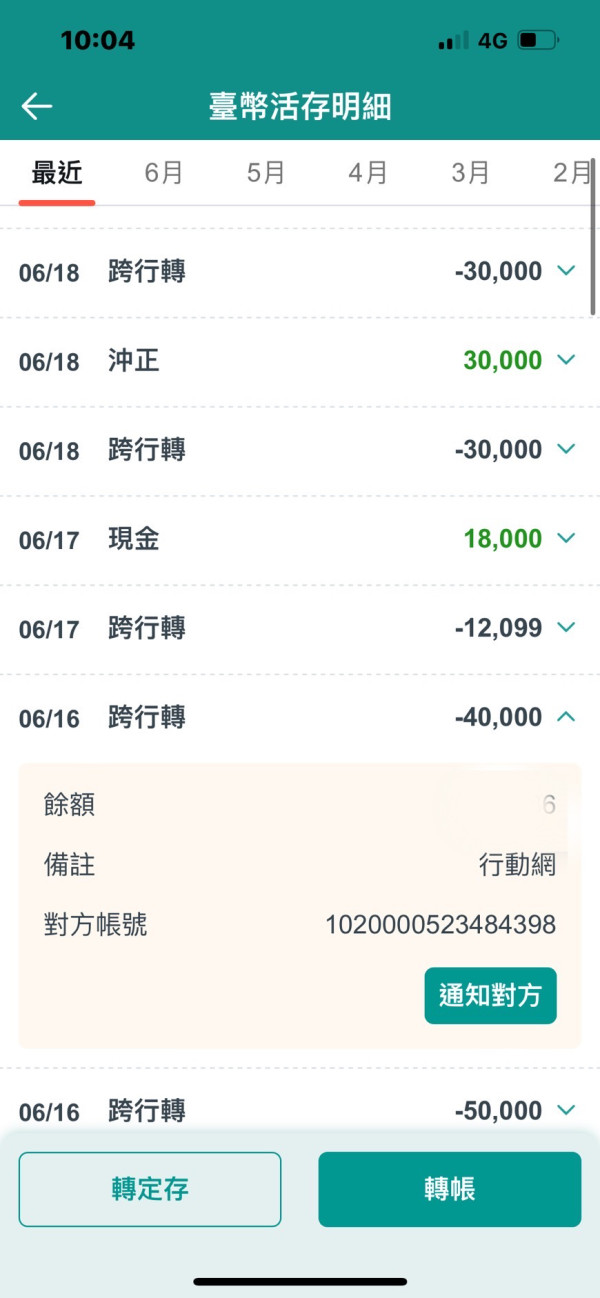Select the 5月 tab
The width and height of the screenshot is (600, 1298).
(x=266, y=173)
